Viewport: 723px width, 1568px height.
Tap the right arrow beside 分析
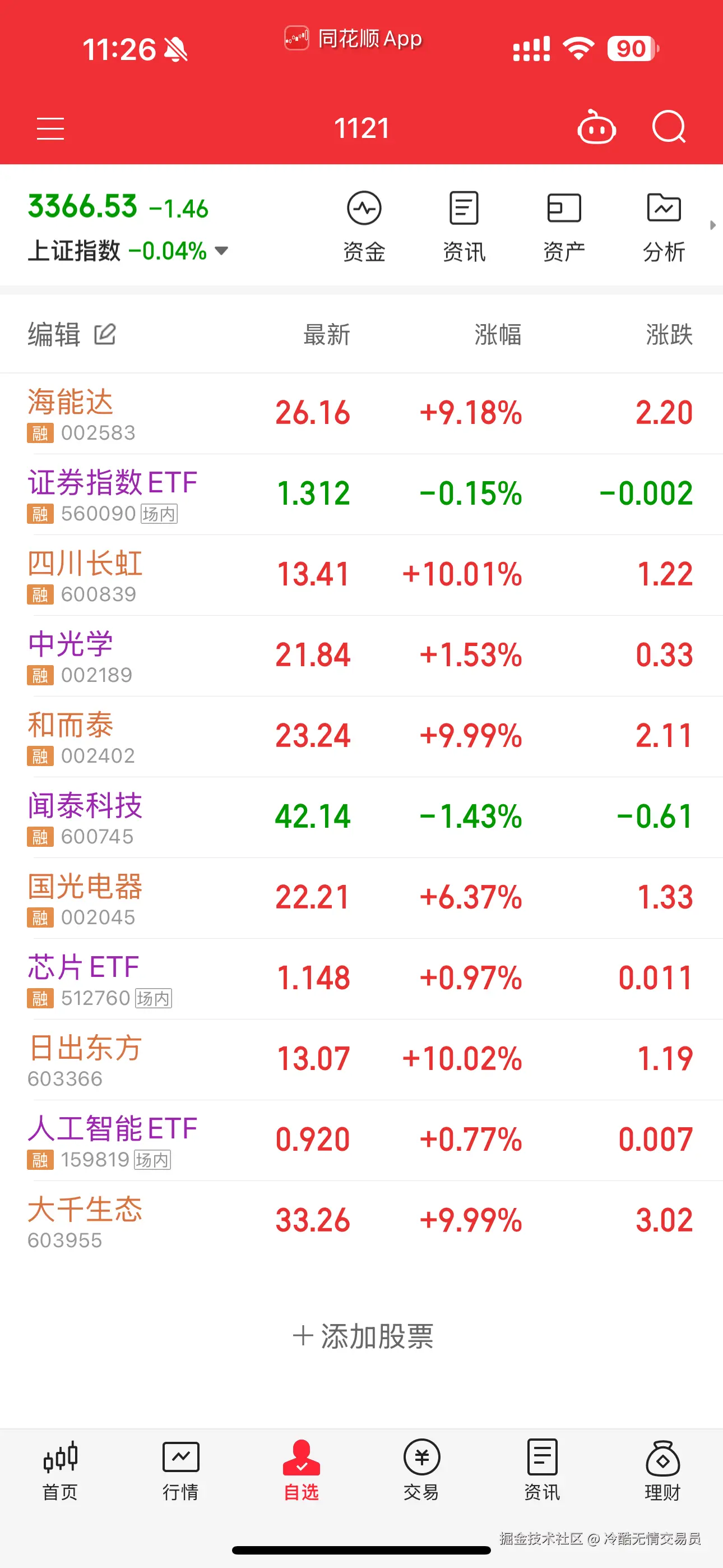tap(713, 225)
